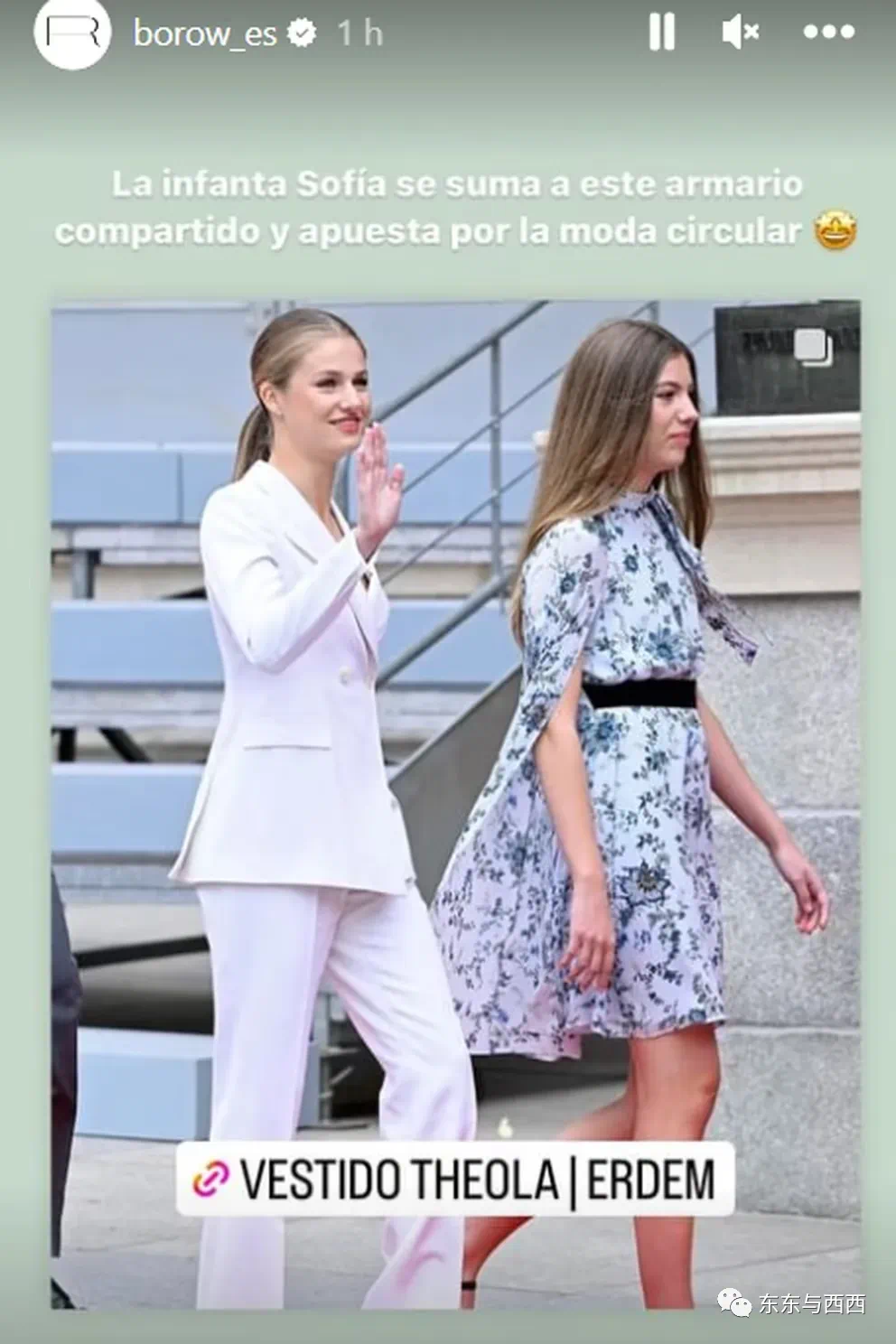The image size is (896, 1344).
Task: Open the VESTIDO THEOLA | ERDEM link sticker
Action: (455, 1180)
